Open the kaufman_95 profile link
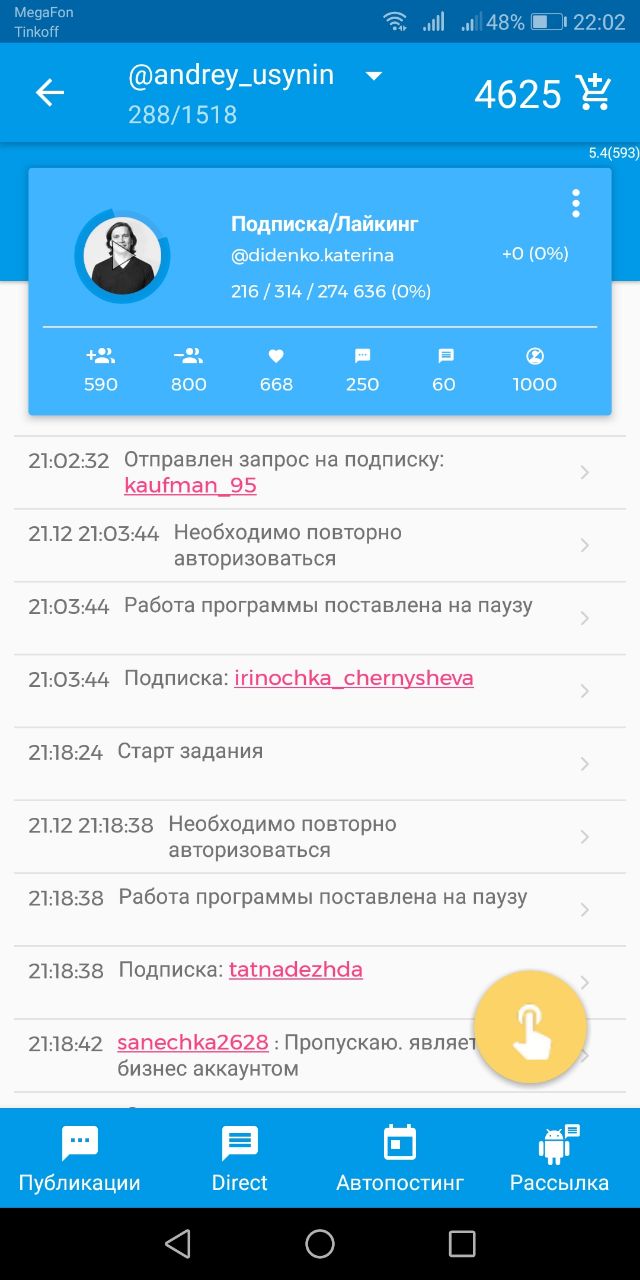 coord(190,486)
